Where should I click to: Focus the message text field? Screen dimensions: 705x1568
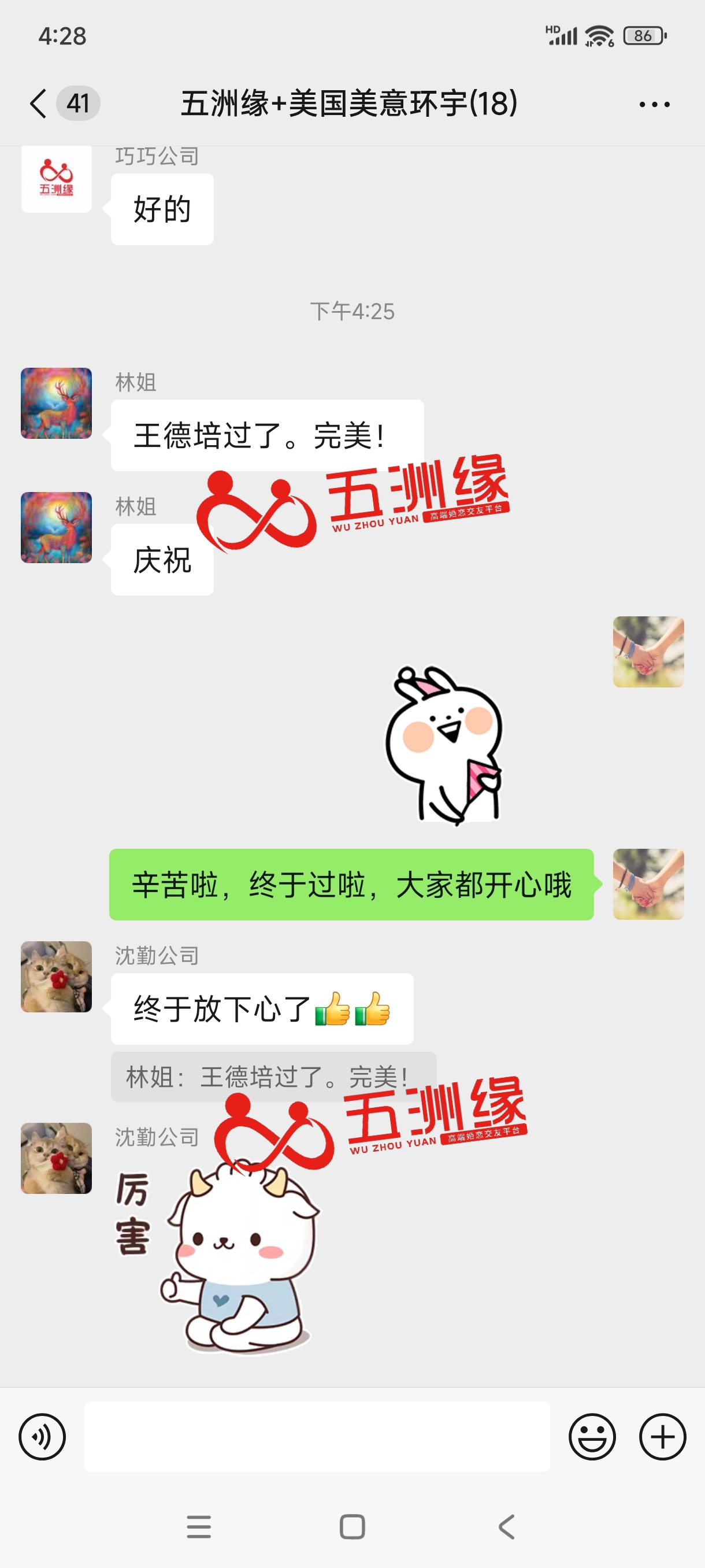(x=316, y=1437)
